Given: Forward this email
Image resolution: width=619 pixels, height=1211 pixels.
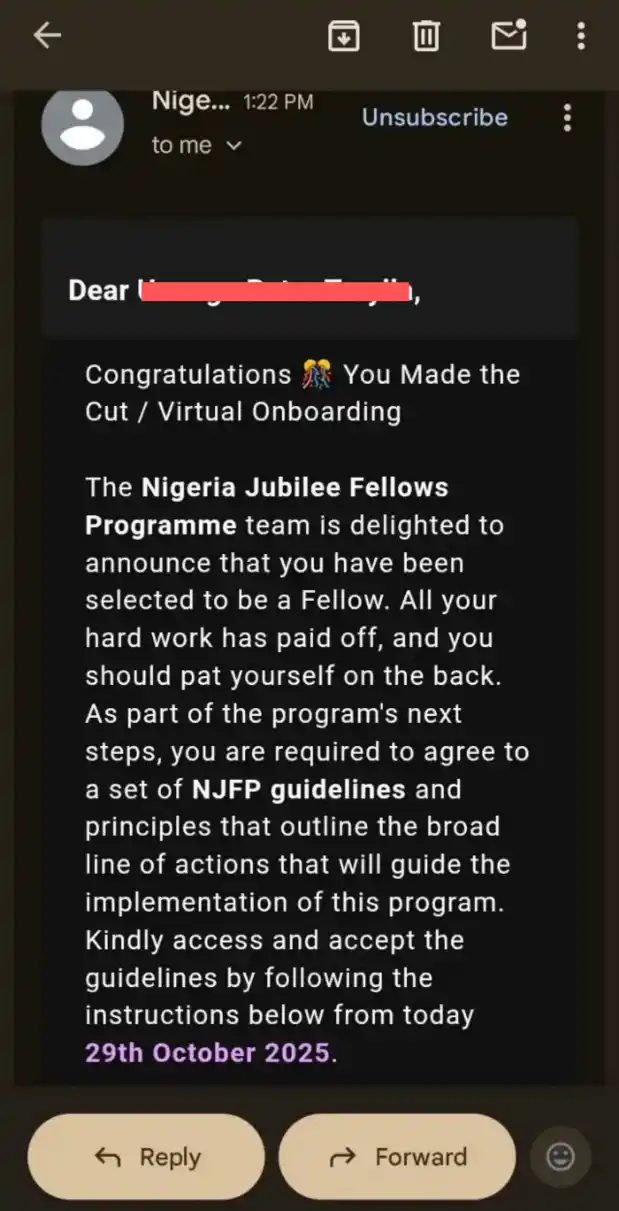Looking at the screenshot, I should (x=397, y=1157).
